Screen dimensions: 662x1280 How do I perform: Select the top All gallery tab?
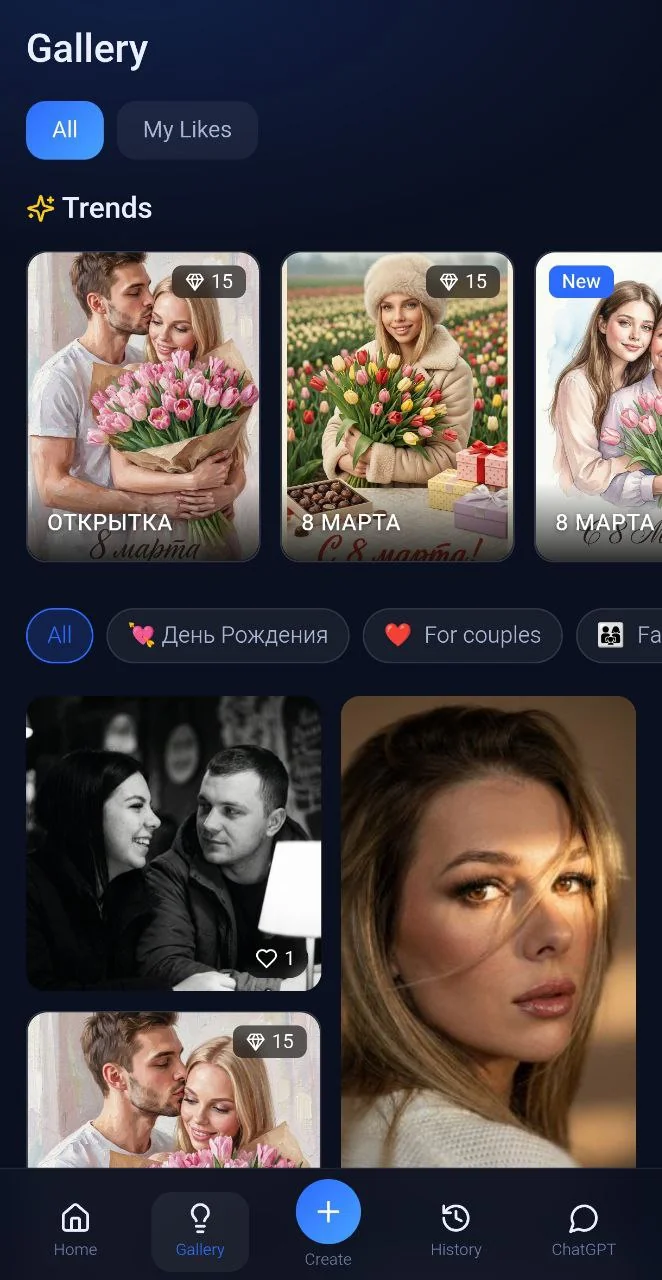[65, 130]
